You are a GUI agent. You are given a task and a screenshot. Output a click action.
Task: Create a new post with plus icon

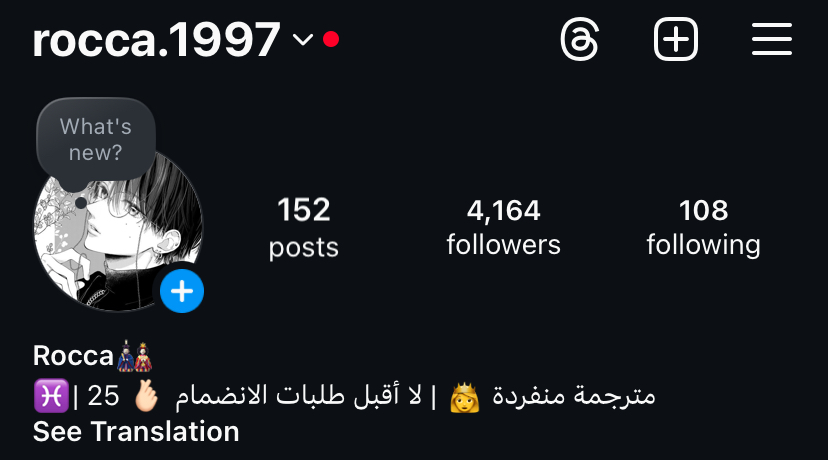[x=676, y=40]
